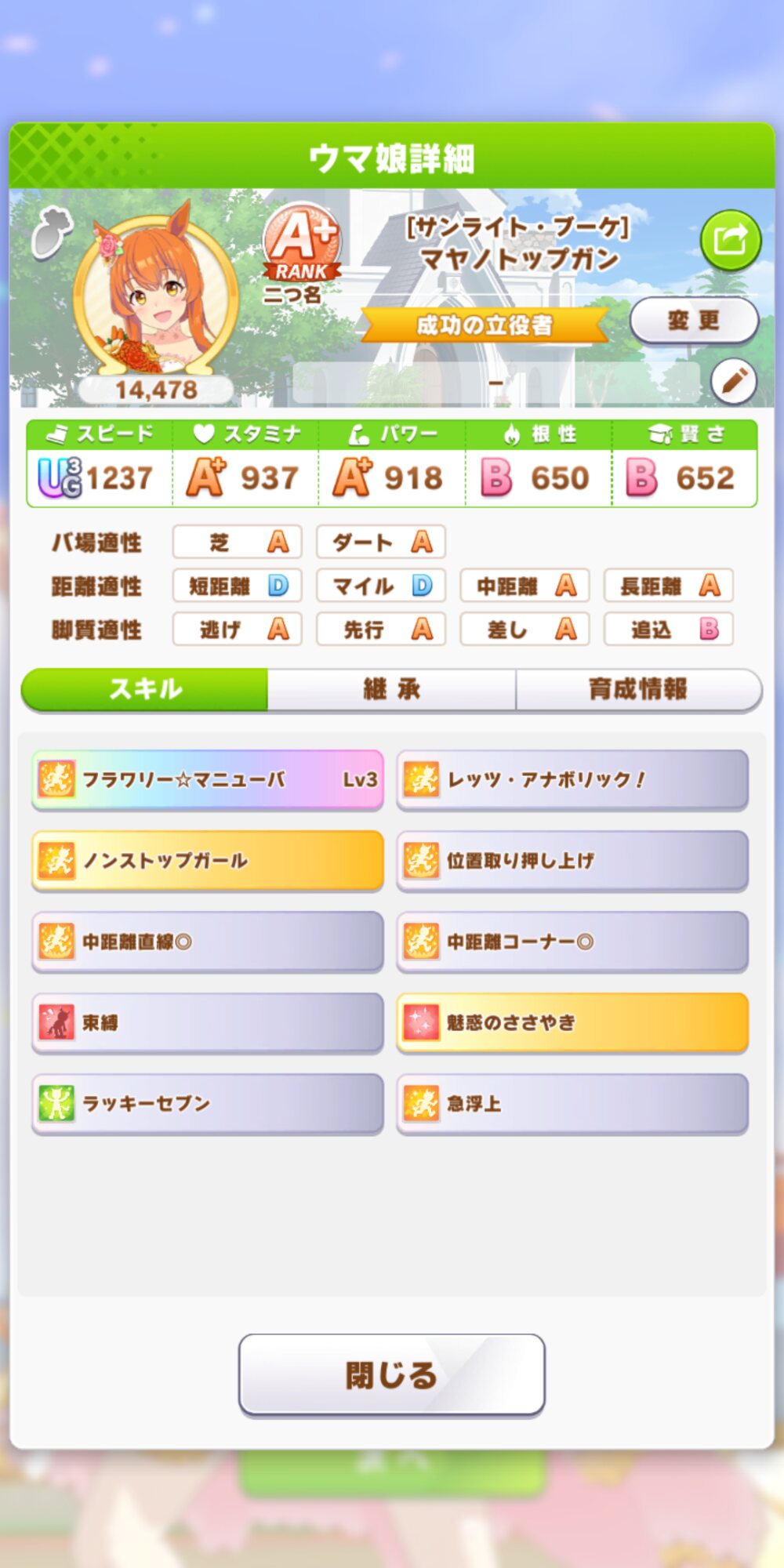Open skill フラワリー☆マニューバ
784x1568 pixels.
[208, 779]
